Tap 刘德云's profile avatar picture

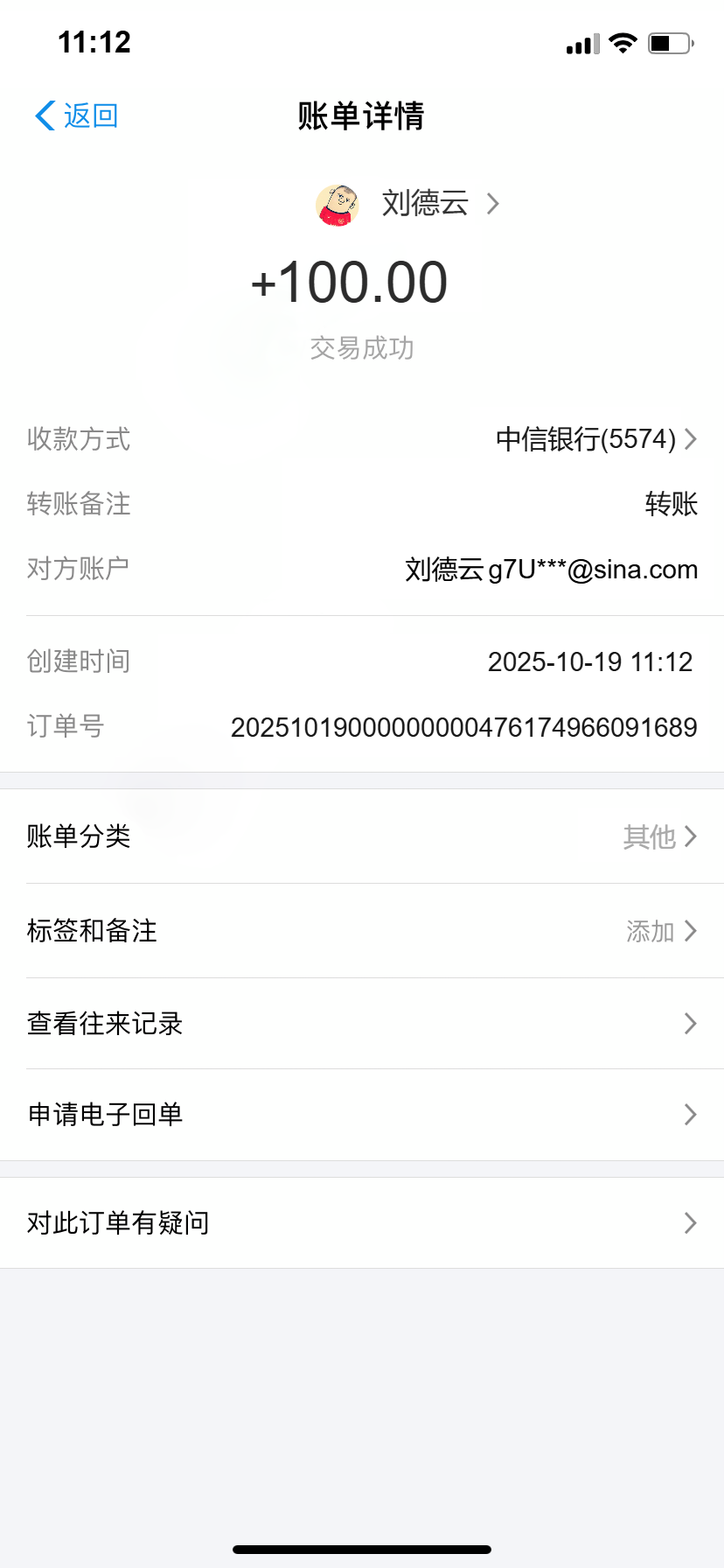[x=338, y=204]
